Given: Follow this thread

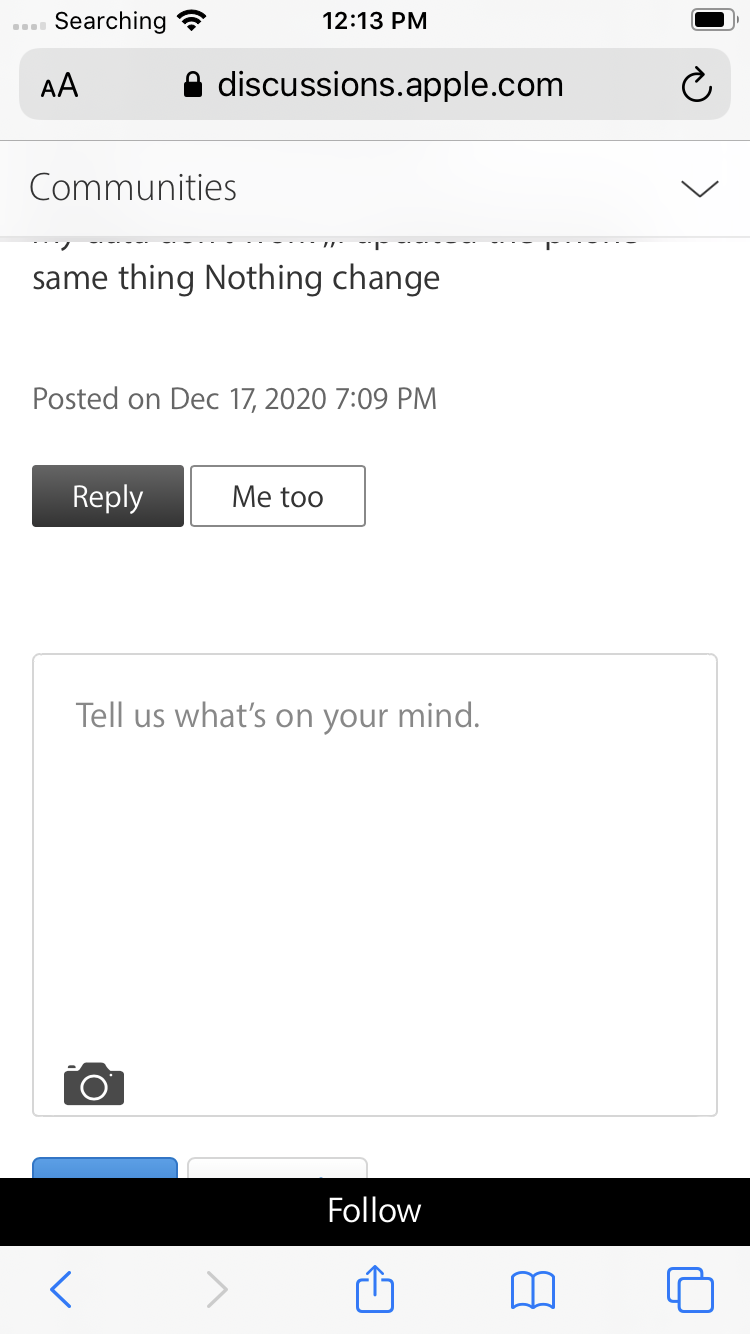Looking at the screenshot, I should (375, 1211).
